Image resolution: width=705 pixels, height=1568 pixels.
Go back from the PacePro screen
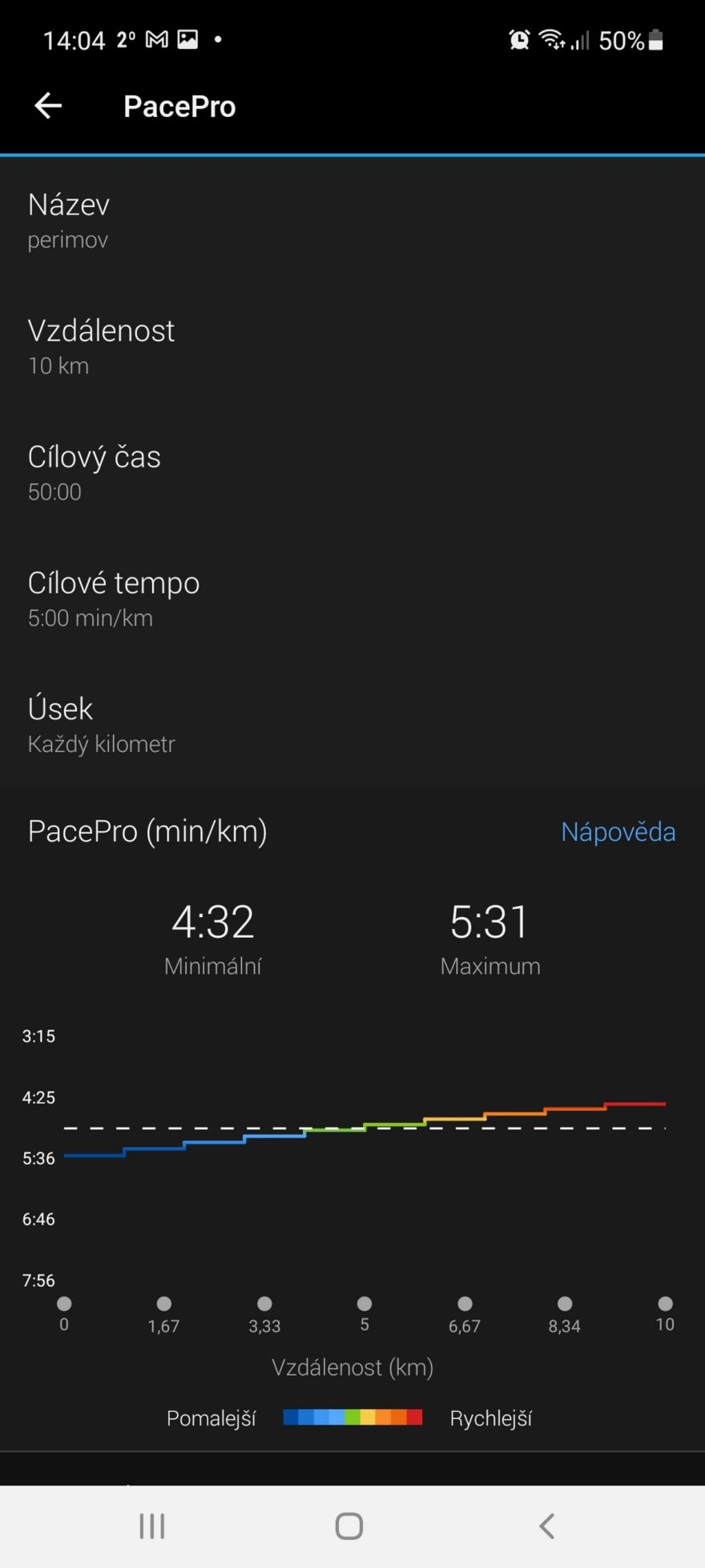point(48,106)
